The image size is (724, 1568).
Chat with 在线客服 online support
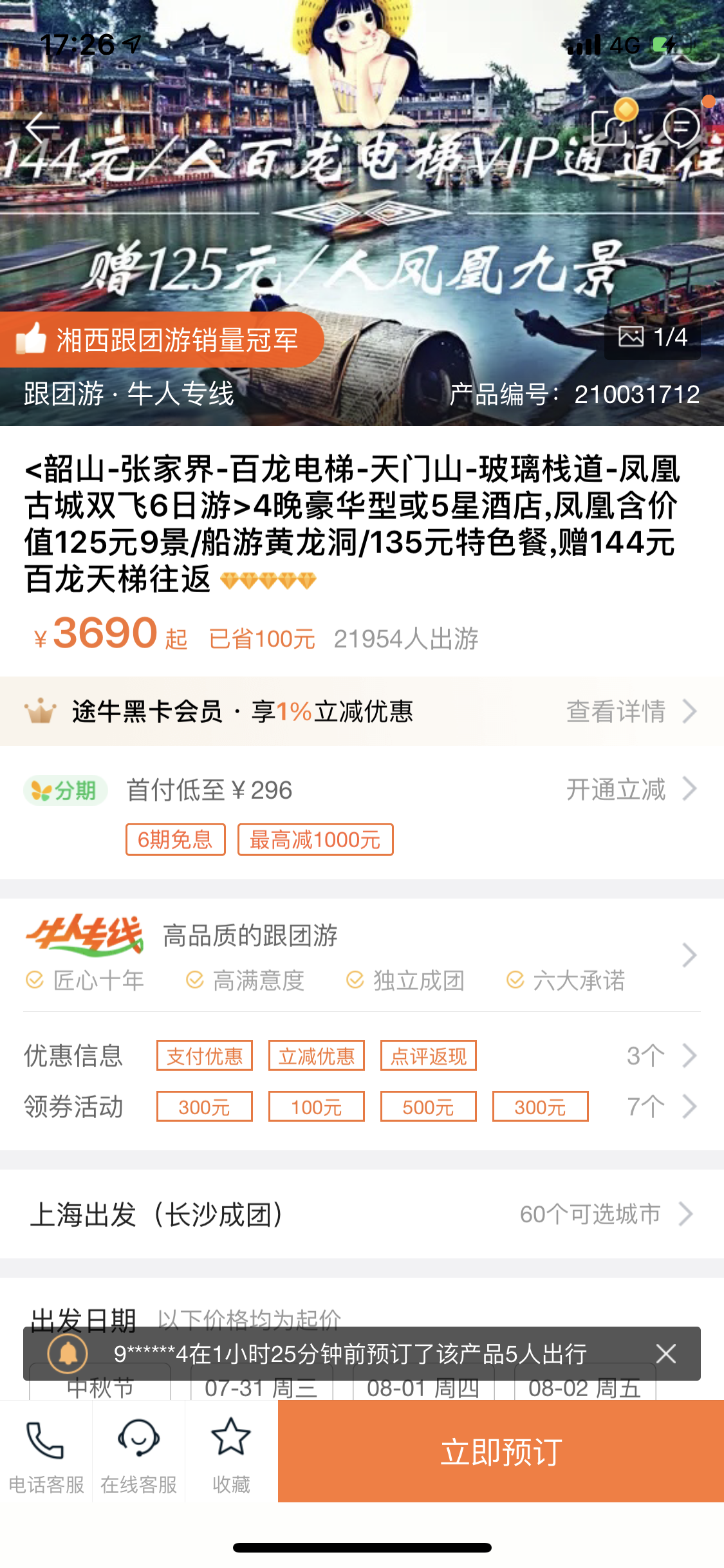(138, 1453)
